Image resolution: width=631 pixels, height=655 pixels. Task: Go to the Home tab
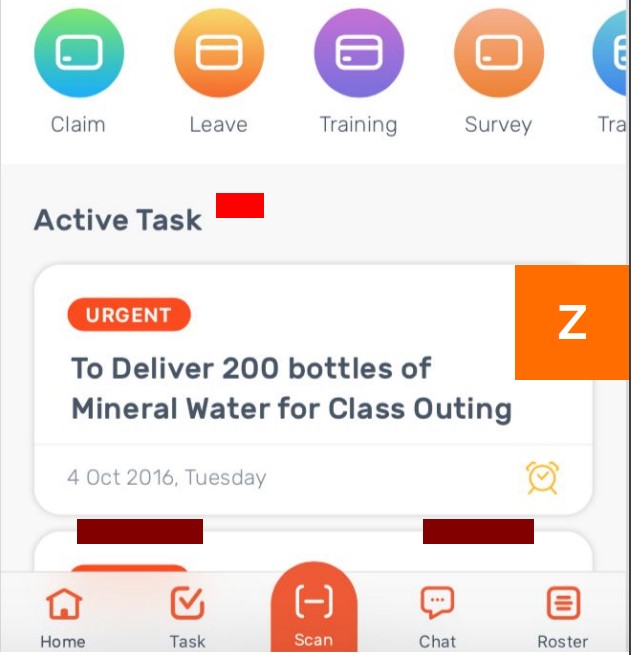pos(63,617)
